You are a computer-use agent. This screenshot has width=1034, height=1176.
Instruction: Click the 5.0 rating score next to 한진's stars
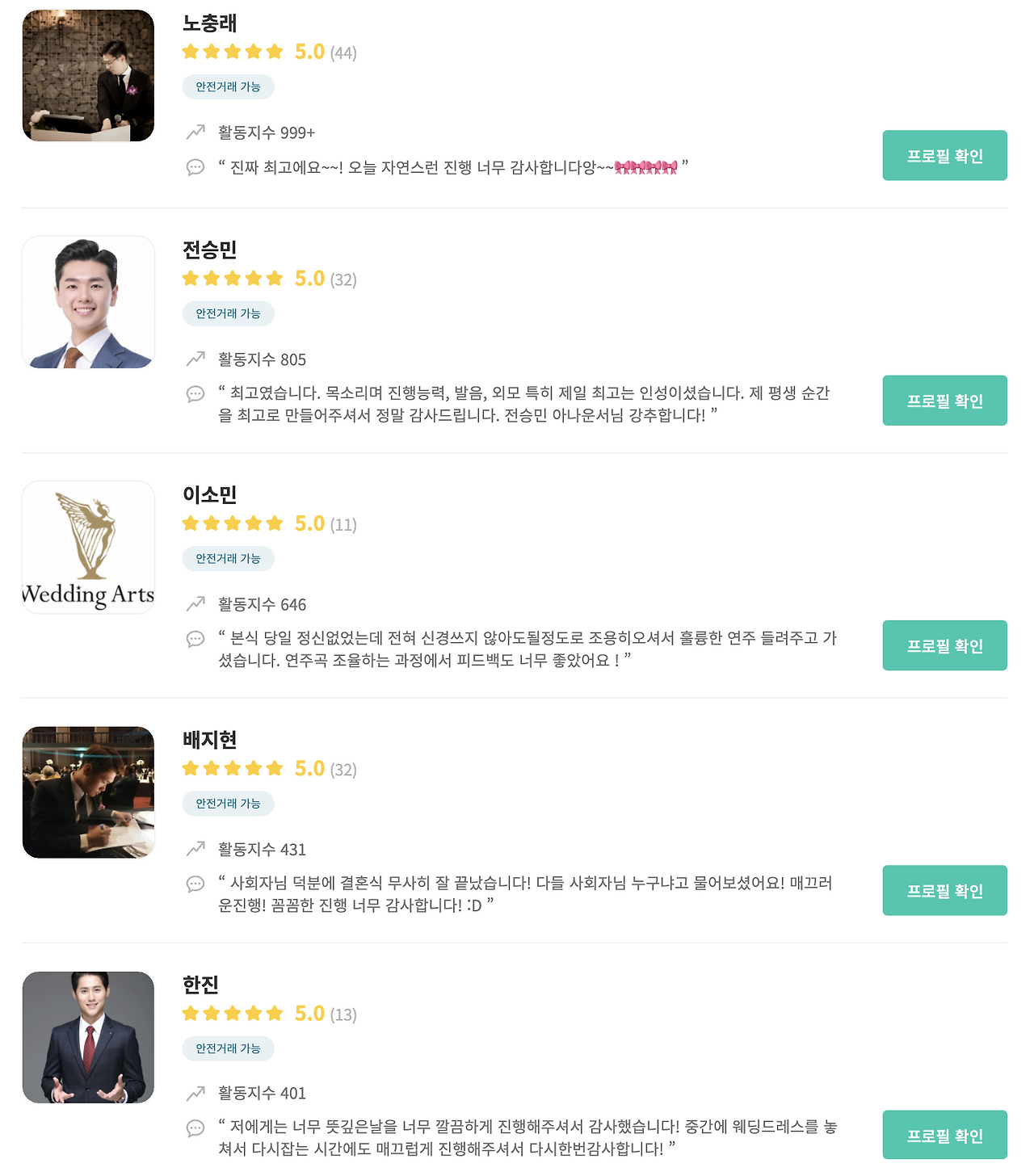[x=308, y=1013]
